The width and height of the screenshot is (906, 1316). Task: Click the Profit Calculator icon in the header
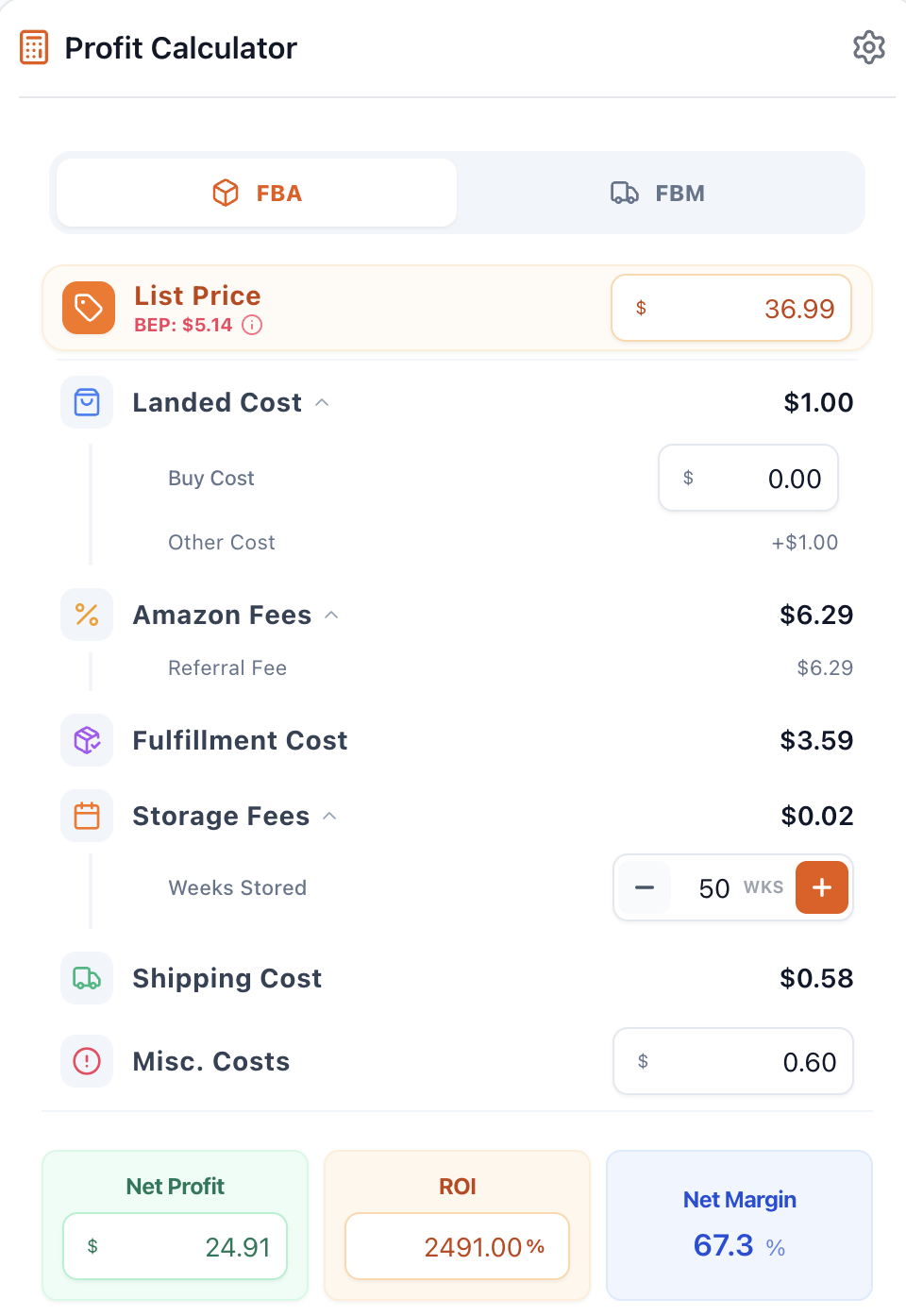[x=34, y=47]
